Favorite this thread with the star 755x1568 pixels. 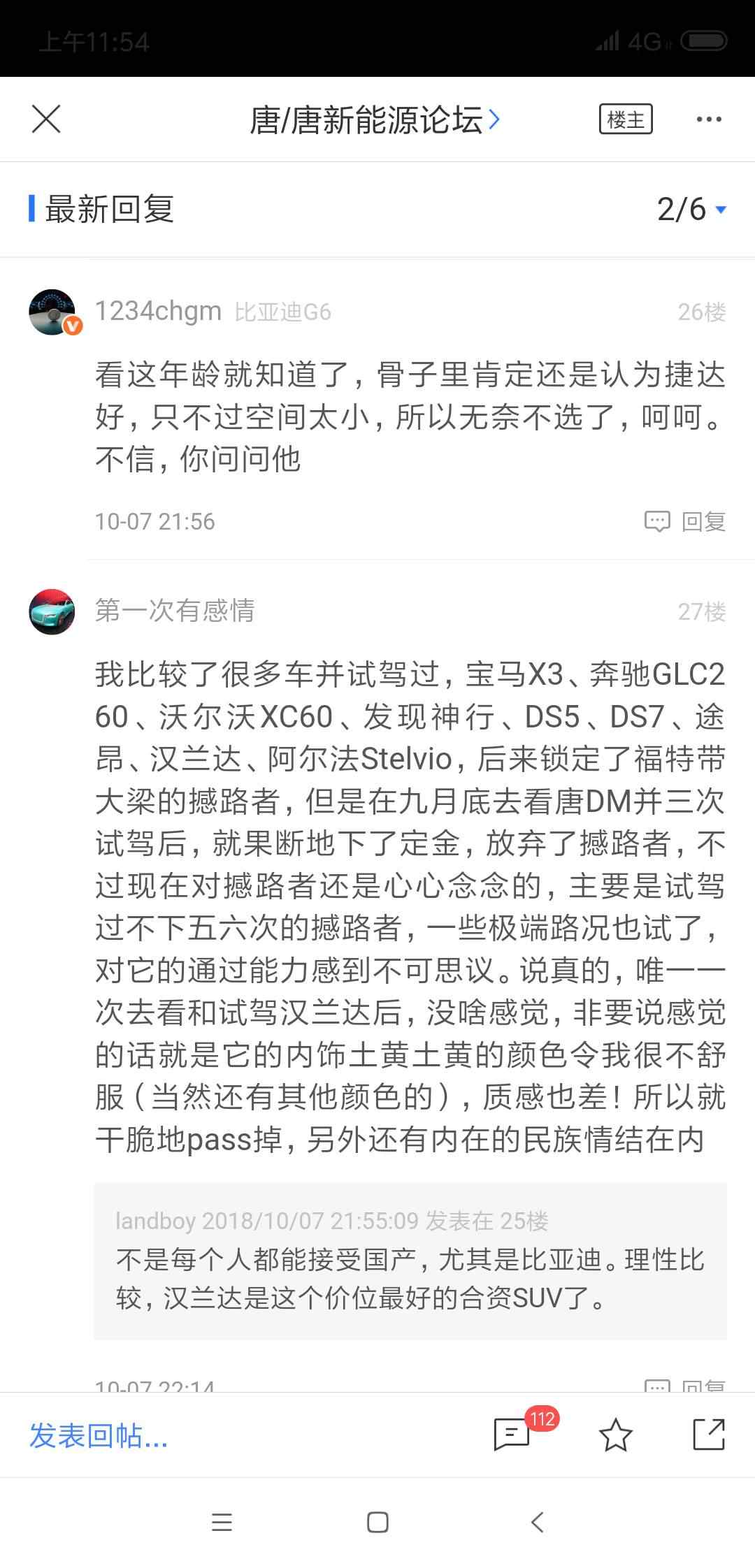click(615, 1435)
